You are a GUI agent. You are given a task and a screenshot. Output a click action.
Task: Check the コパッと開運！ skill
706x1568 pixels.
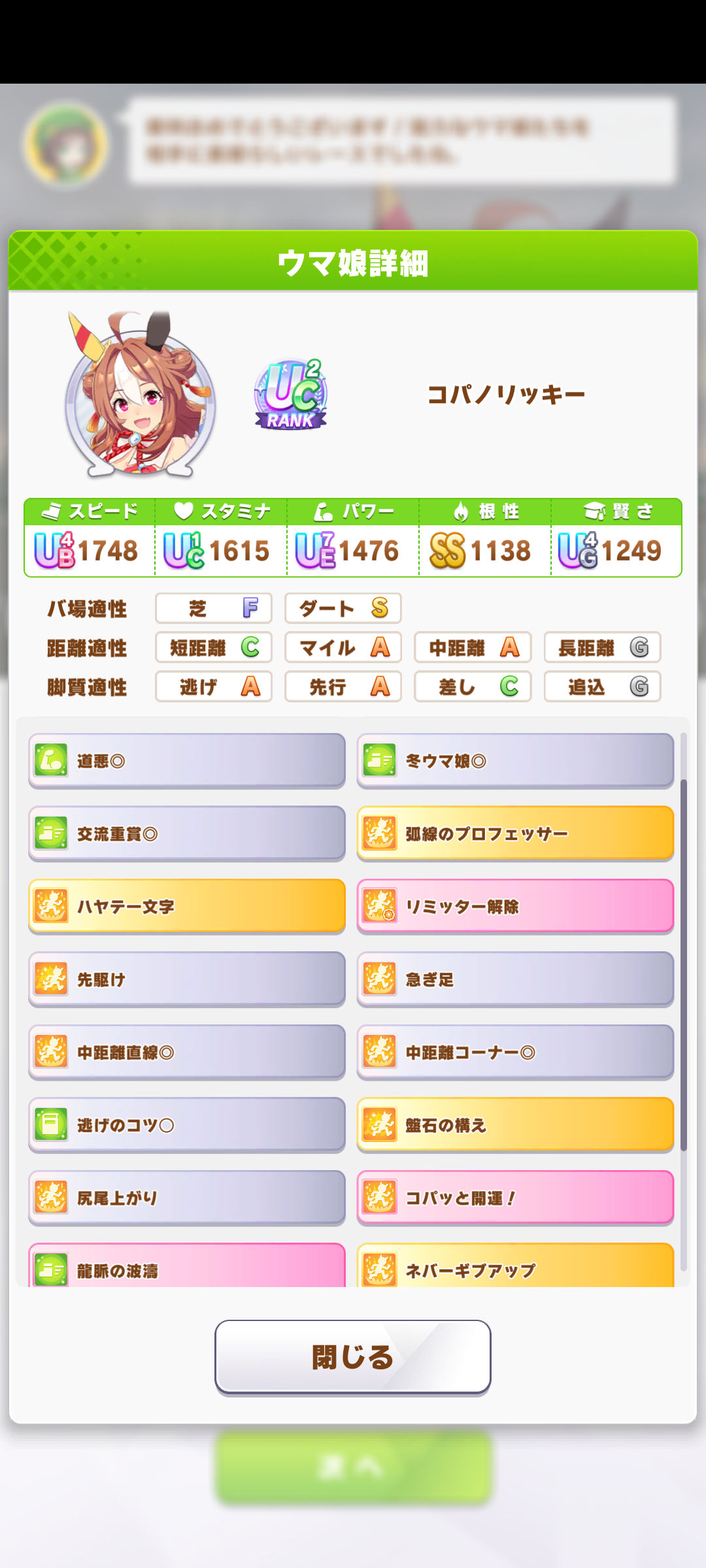515,1198
